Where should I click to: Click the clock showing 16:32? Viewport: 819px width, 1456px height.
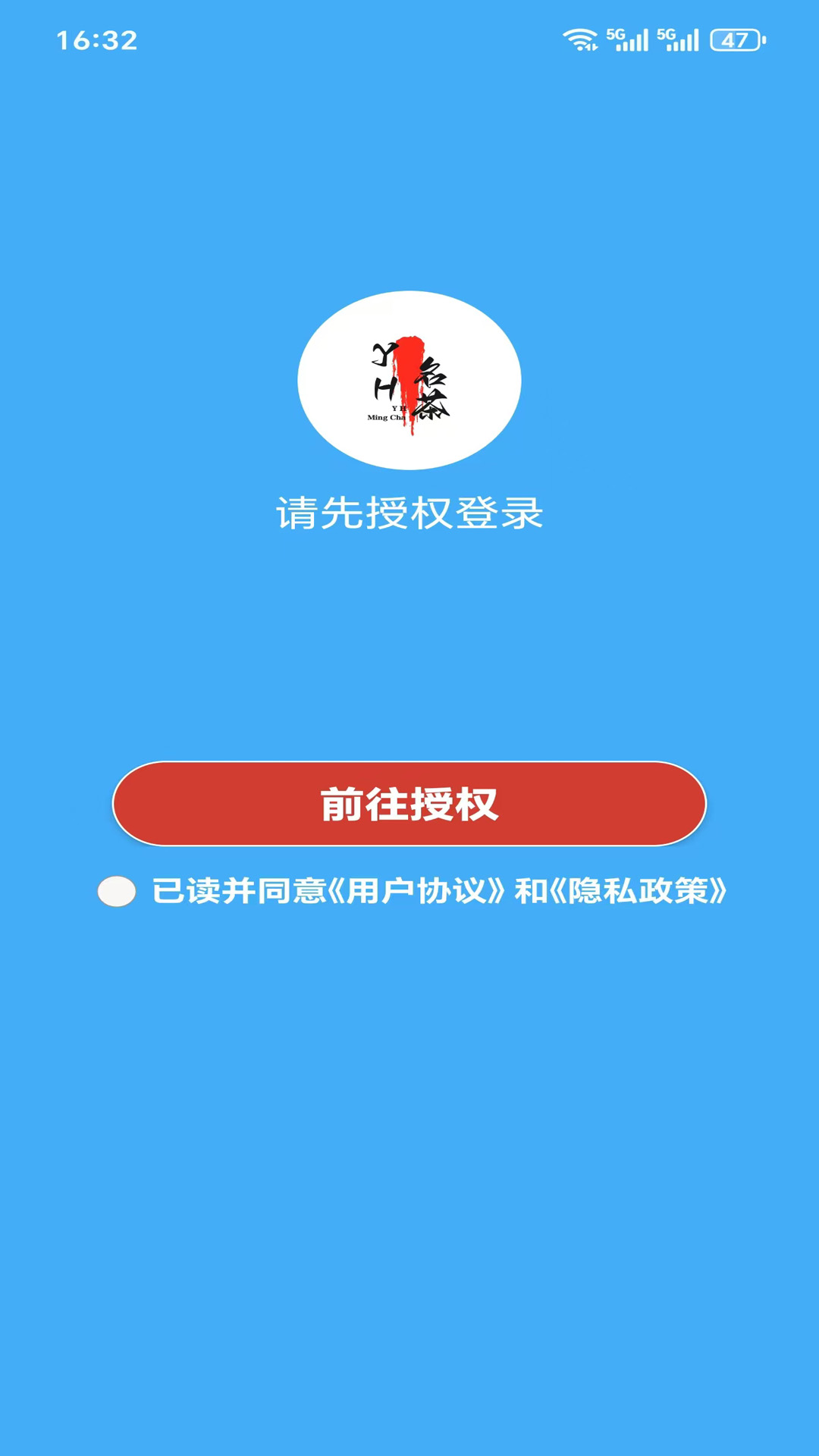(x=96, y=39)
